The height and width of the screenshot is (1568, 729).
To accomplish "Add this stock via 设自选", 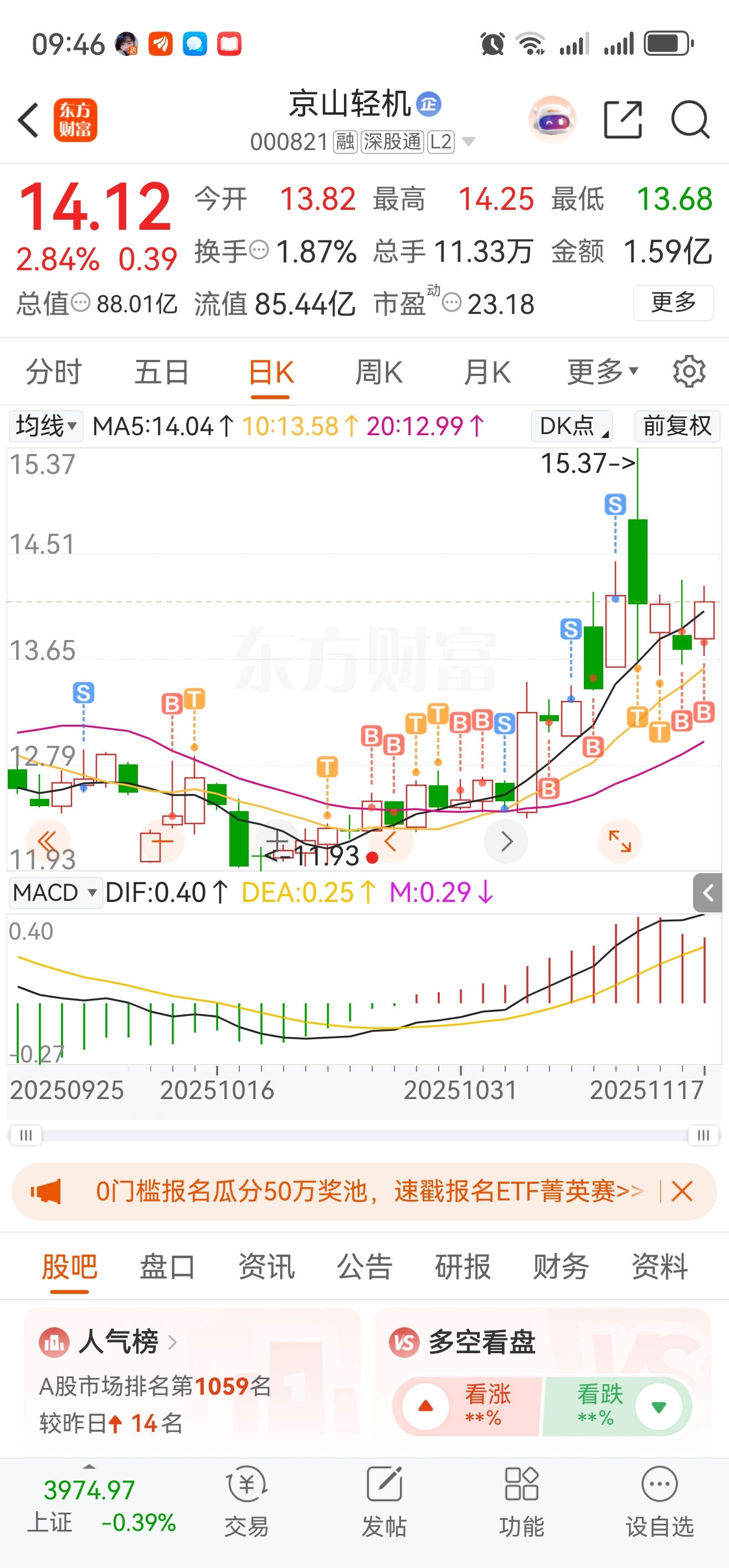I will [x=660, y=1501].
